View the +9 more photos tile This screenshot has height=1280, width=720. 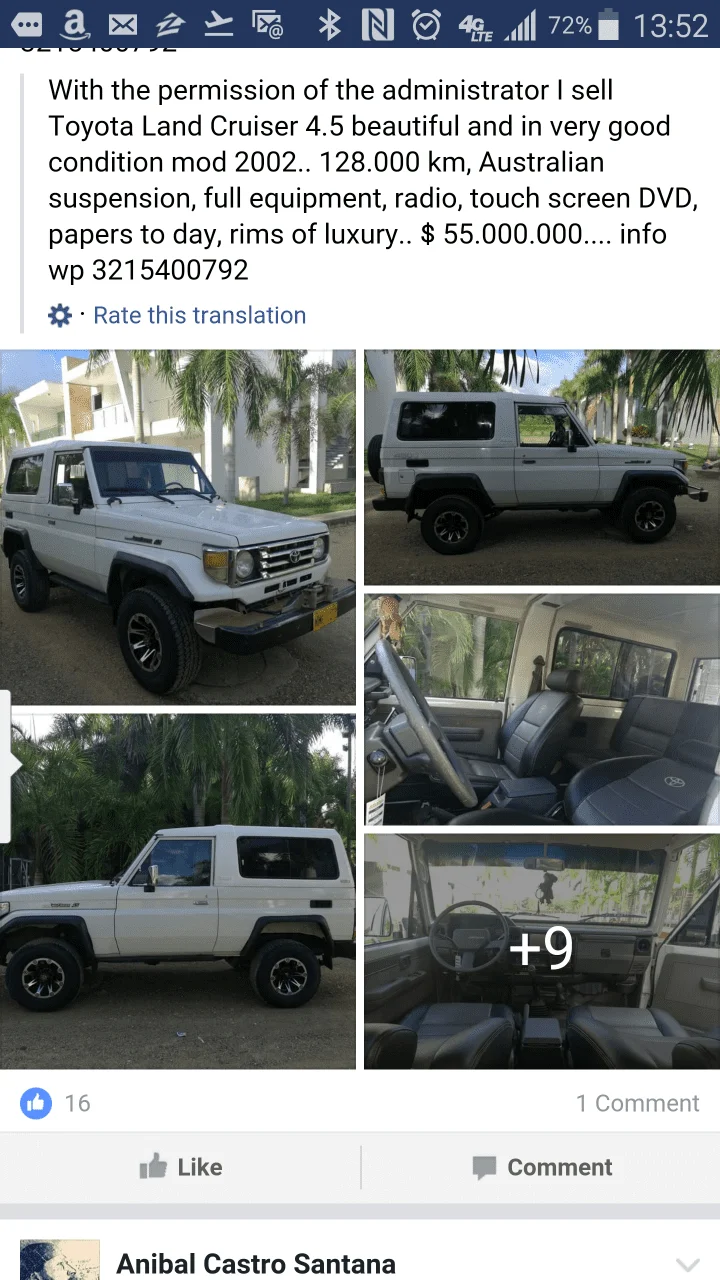pos(542,951)
